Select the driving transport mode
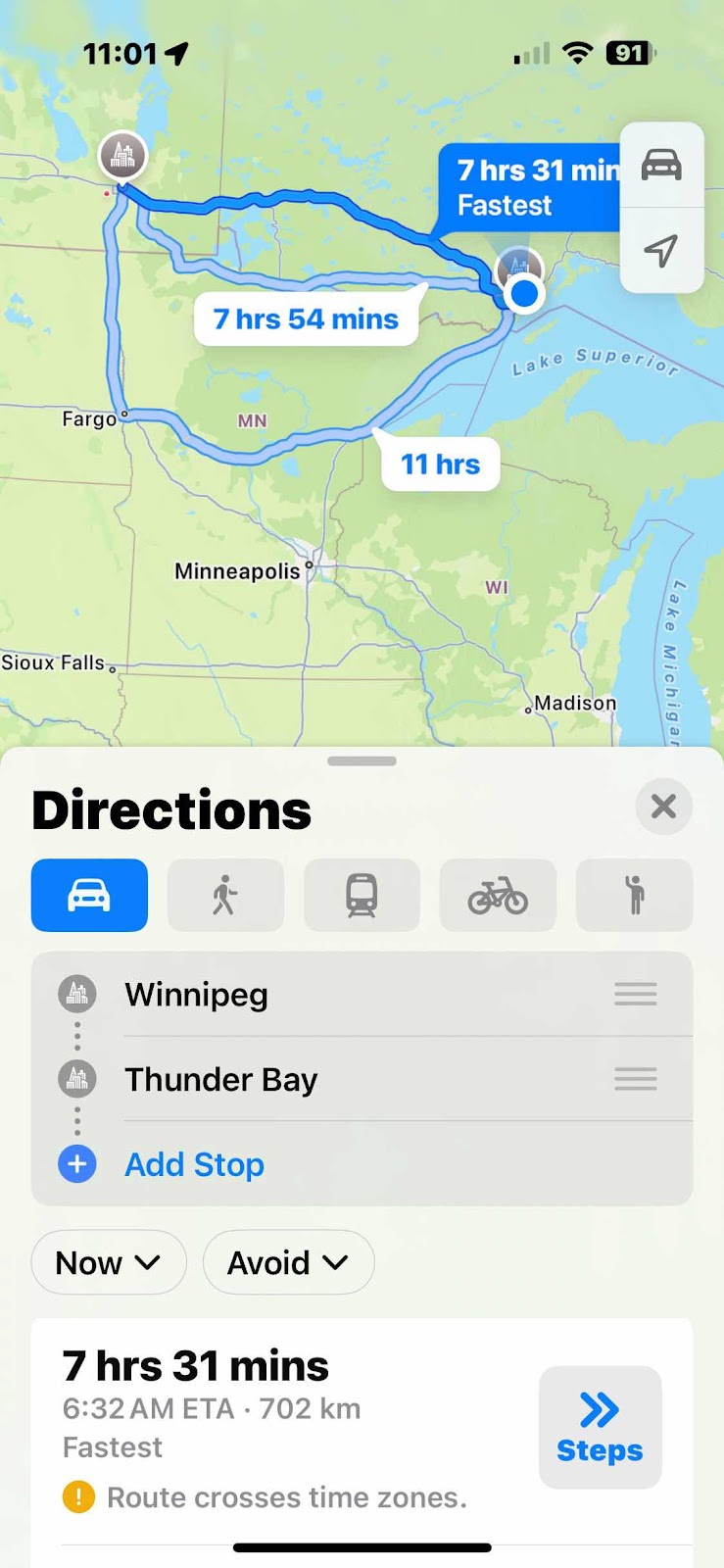 click(x=89, y=895)
